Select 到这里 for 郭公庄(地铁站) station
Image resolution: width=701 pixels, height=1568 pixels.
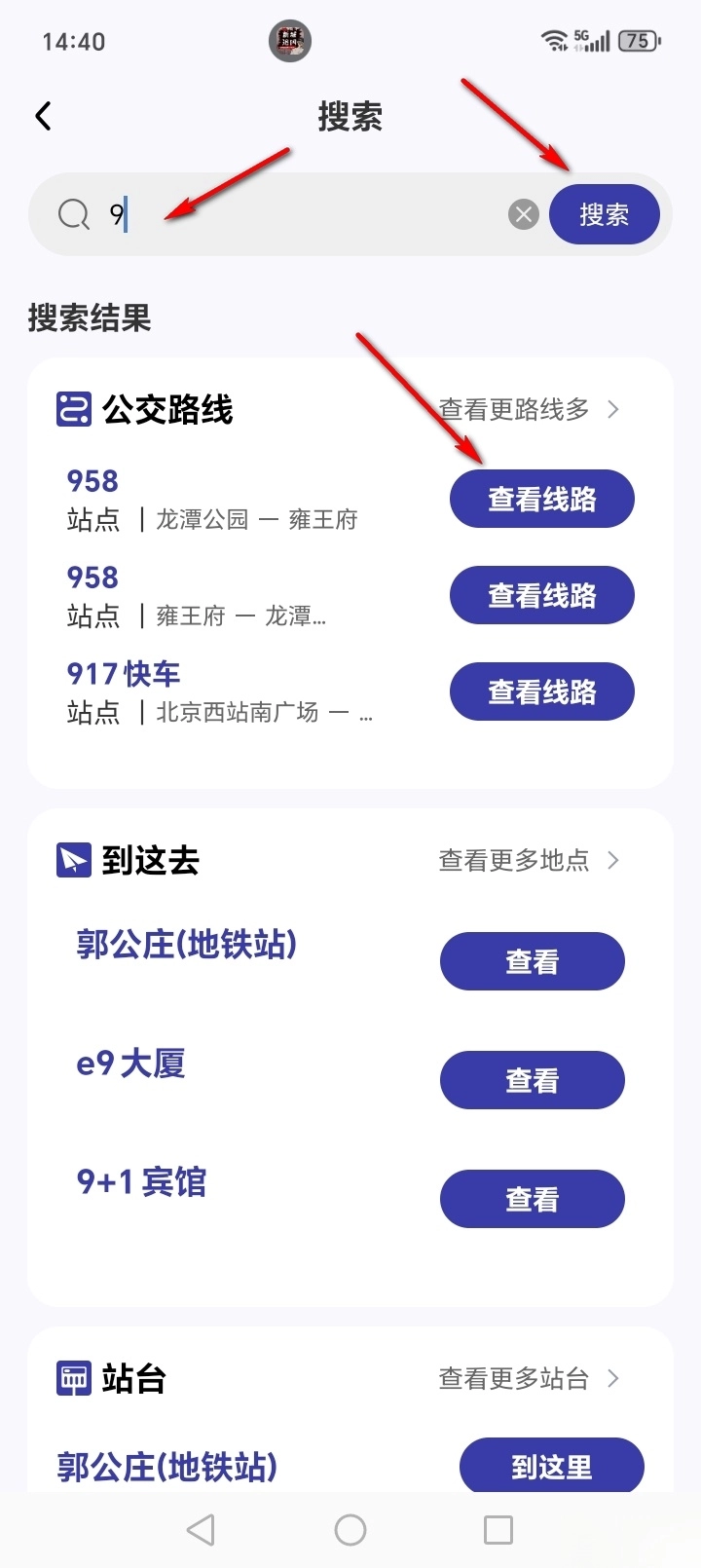pyautogui.click(x=551, y=1466)
